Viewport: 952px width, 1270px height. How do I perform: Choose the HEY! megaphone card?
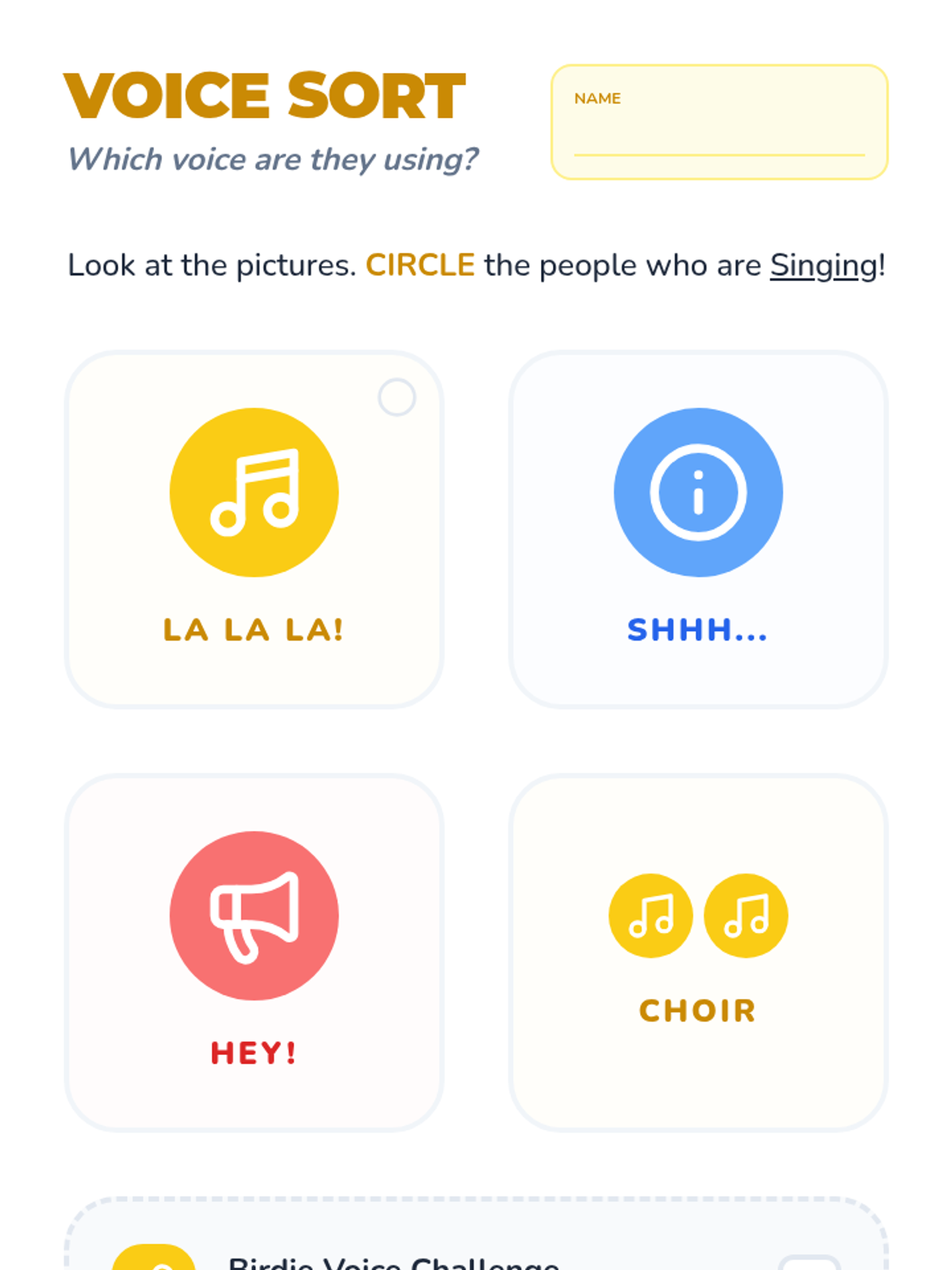pos(254,952)
